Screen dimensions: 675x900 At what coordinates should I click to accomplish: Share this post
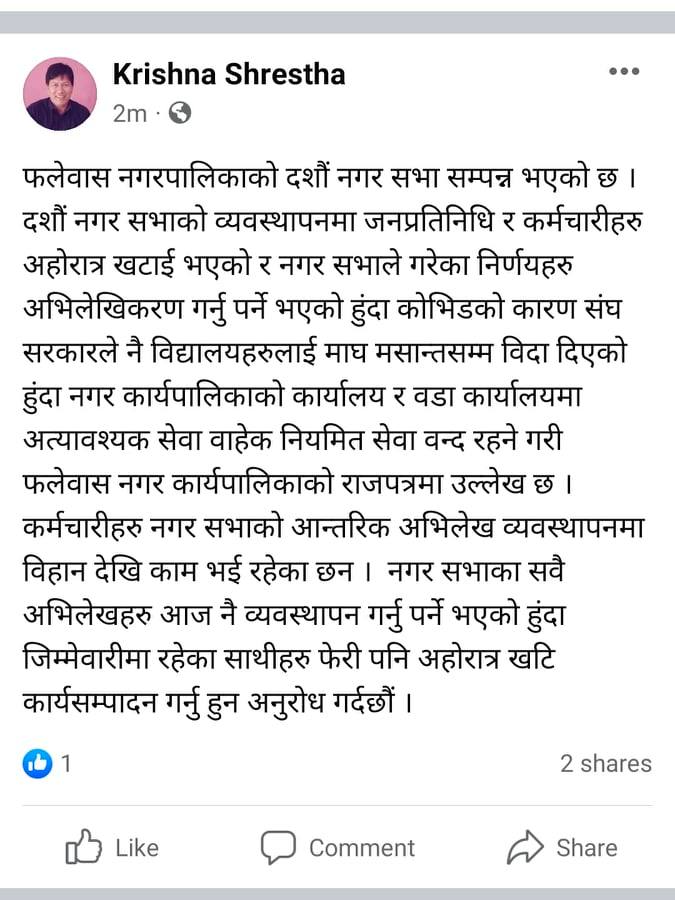click(562, 848)
